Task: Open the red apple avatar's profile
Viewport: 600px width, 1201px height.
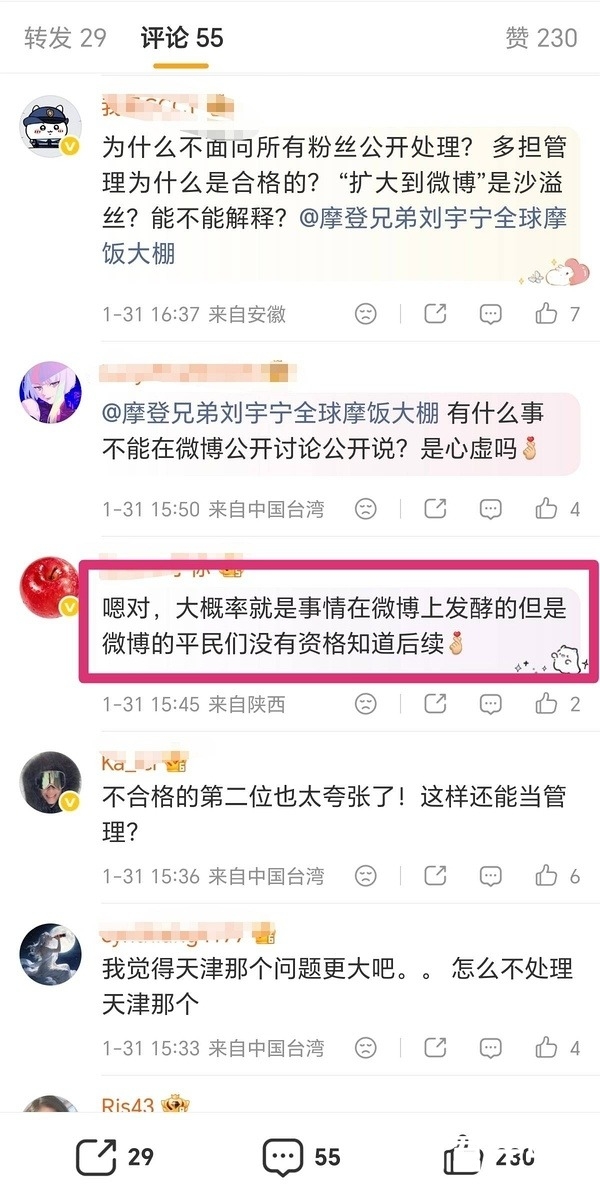Action: tap(50, 587)
